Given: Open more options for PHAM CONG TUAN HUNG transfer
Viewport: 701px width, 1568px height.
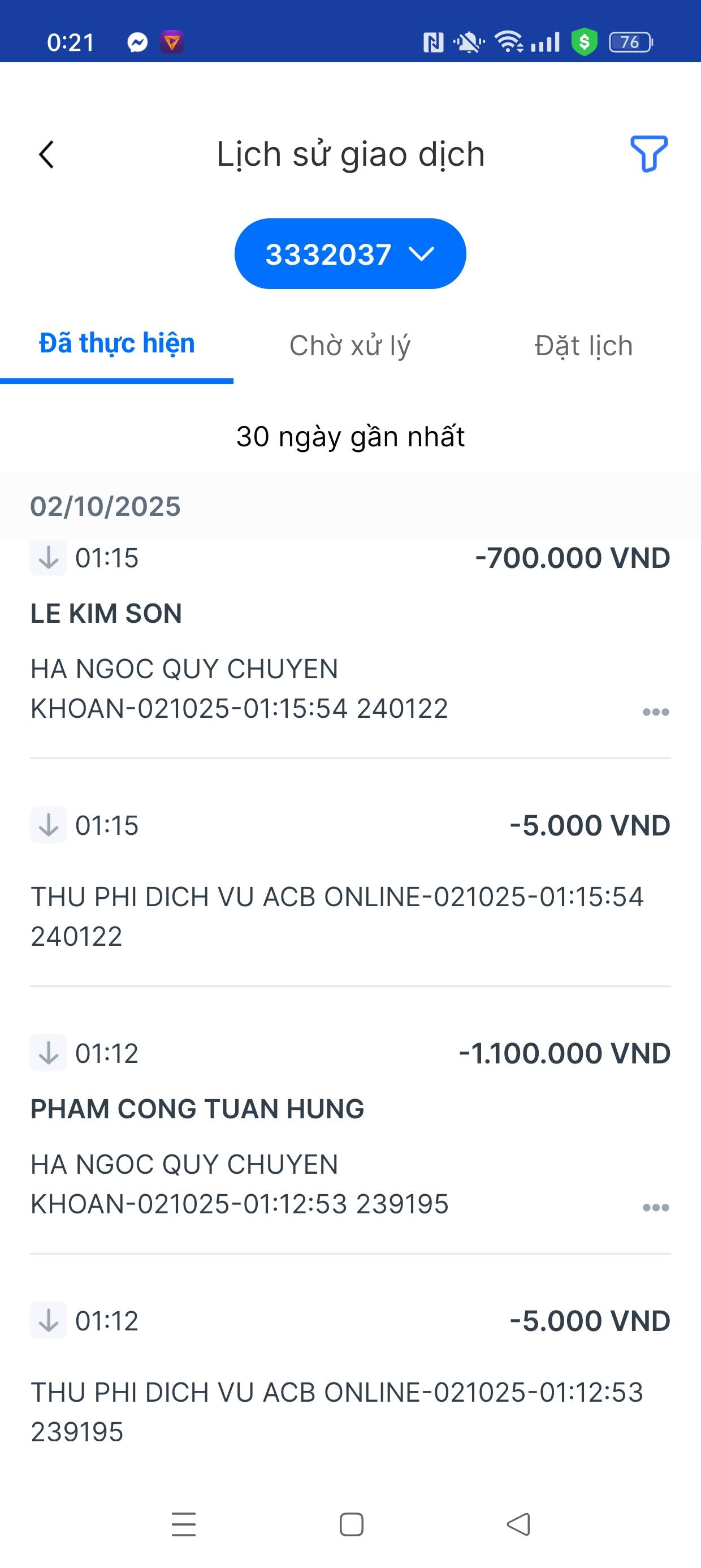Looking at the screenshot, I should (x=655, y=1207).
